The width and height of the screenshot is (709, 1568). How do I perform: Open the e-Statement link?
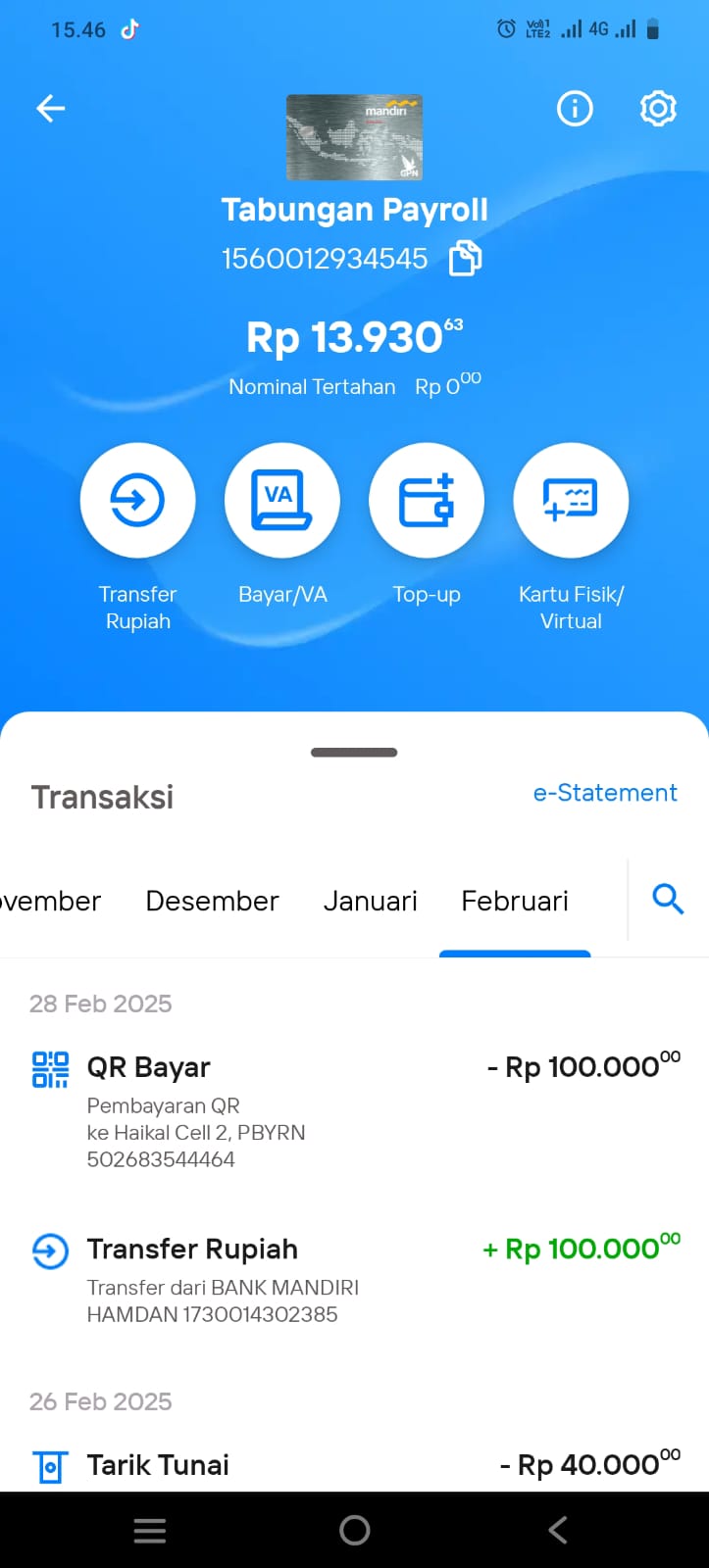[x=605, y=793]
